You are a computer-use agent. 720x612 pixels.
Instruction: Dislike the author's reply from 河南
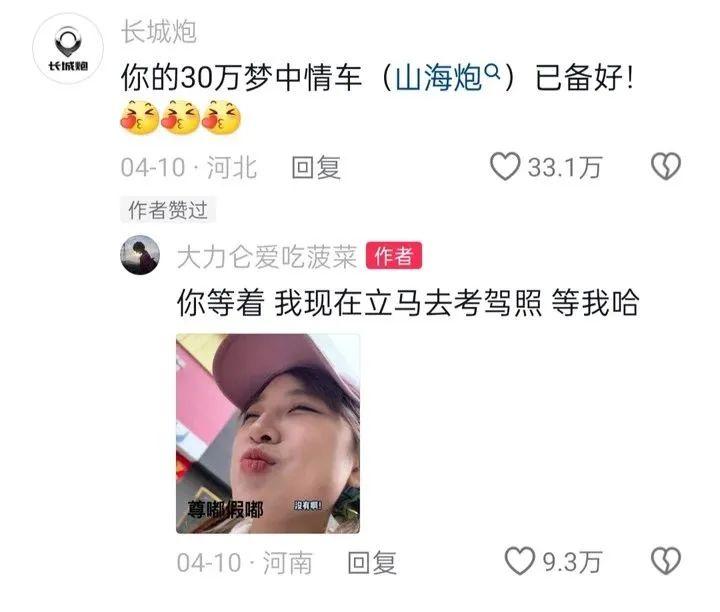pyautogui.click(x=666, y=562)
